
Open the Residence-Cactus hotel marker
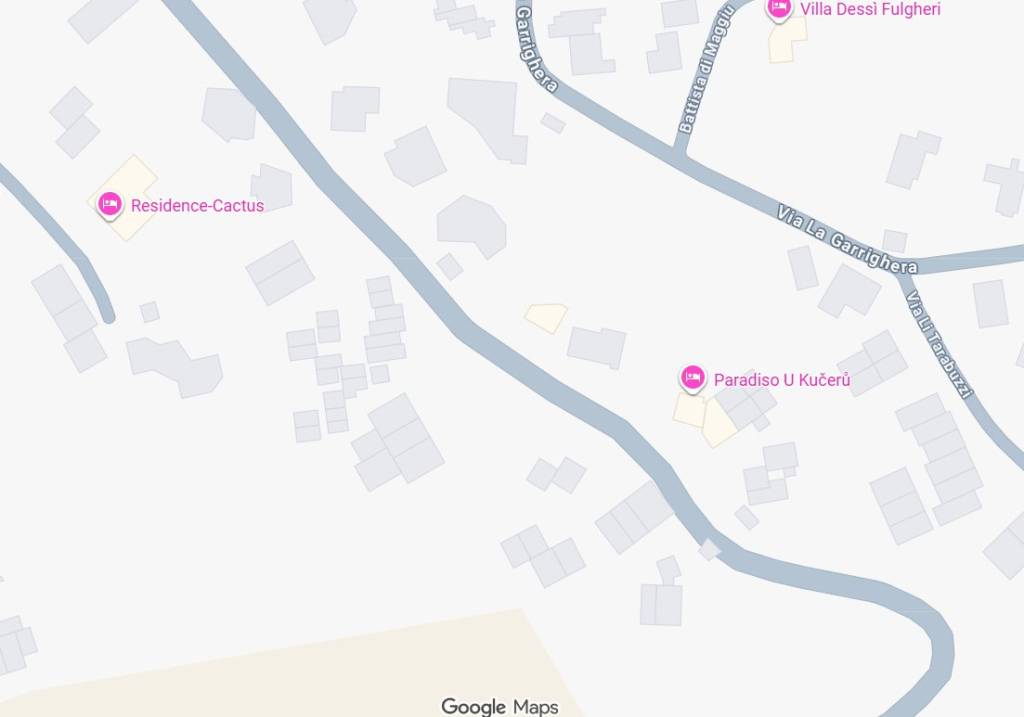110,205
